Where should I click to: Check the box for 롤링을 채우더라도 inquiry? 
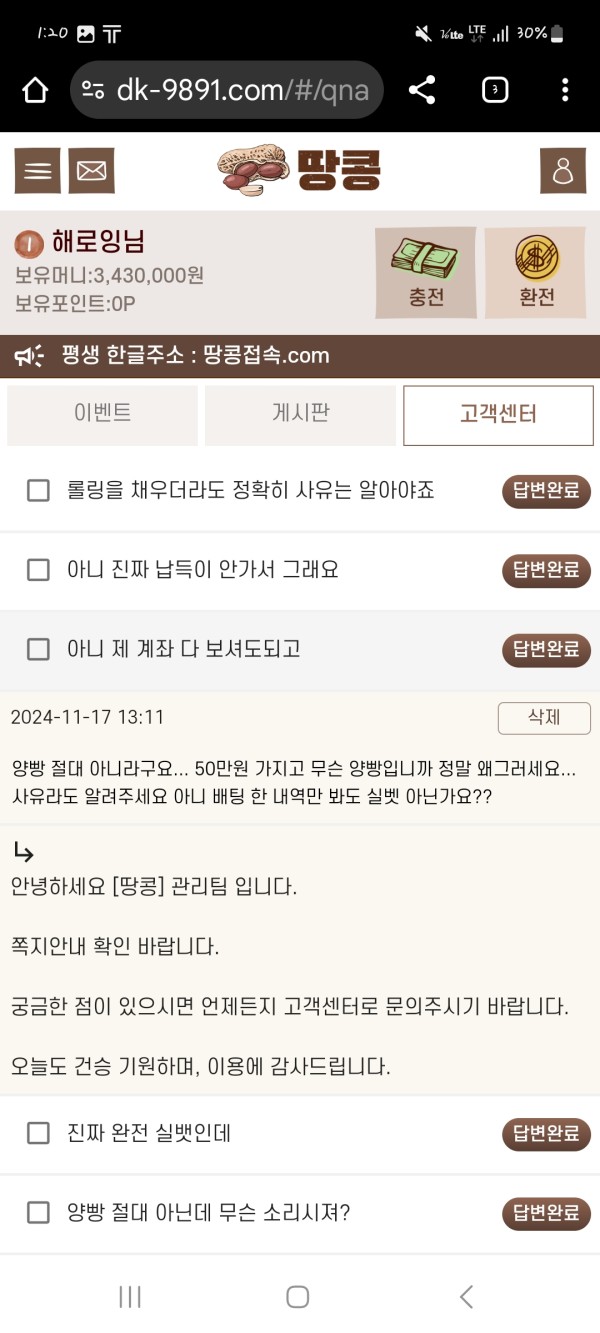click(x=38, y=491)
